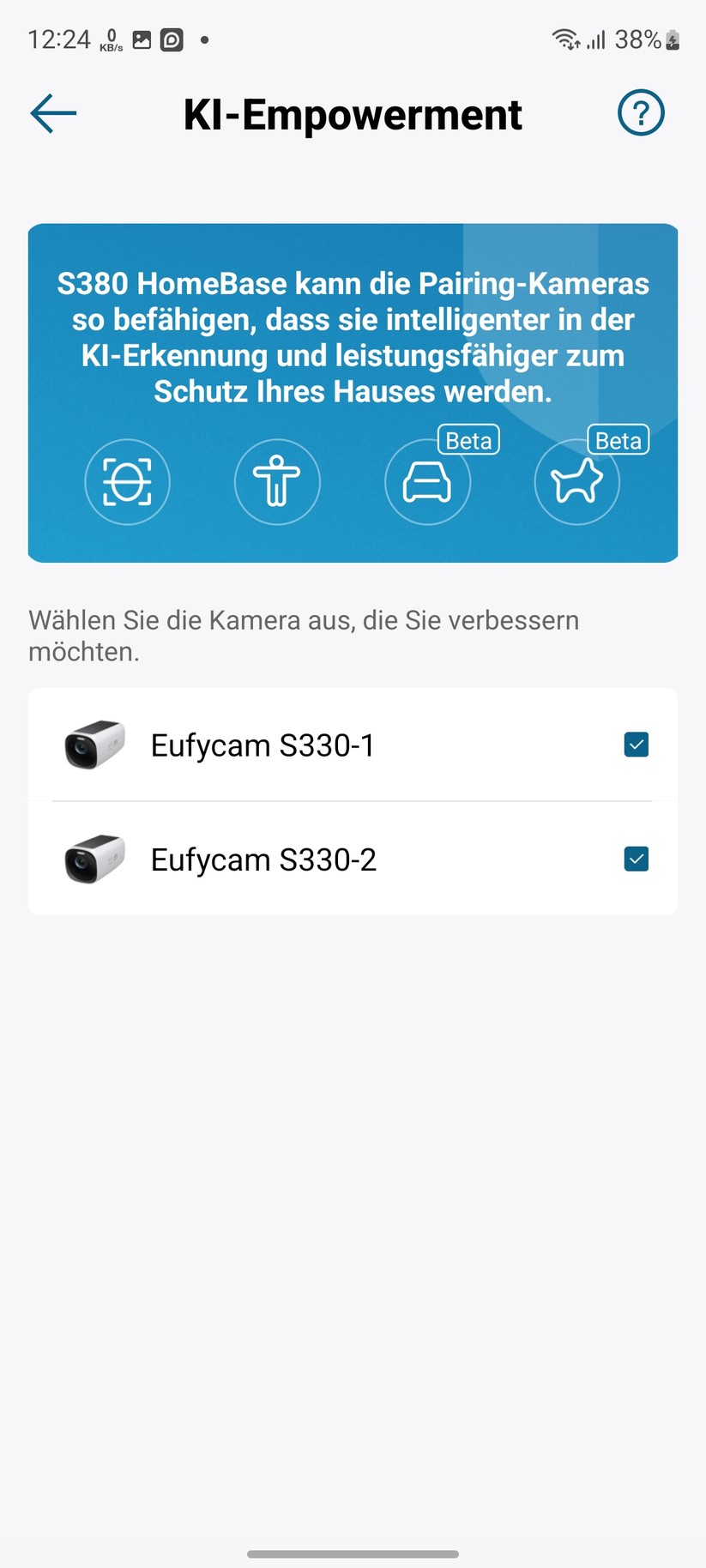Open the vehicle detection Beta feature

[427, 482]
